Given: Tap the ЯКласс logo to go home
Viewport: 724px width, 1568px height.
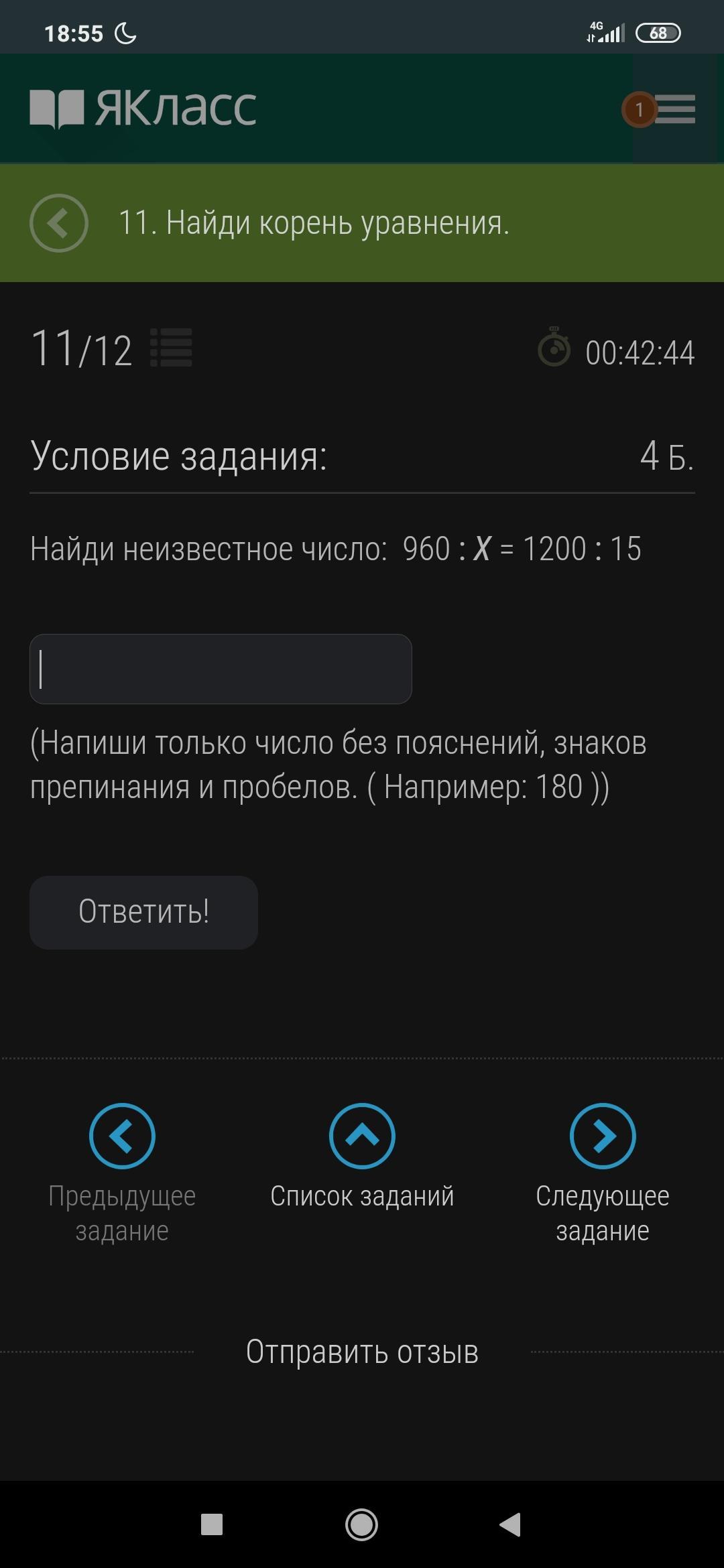Looking at the screenshot, I should click(143, 109).
